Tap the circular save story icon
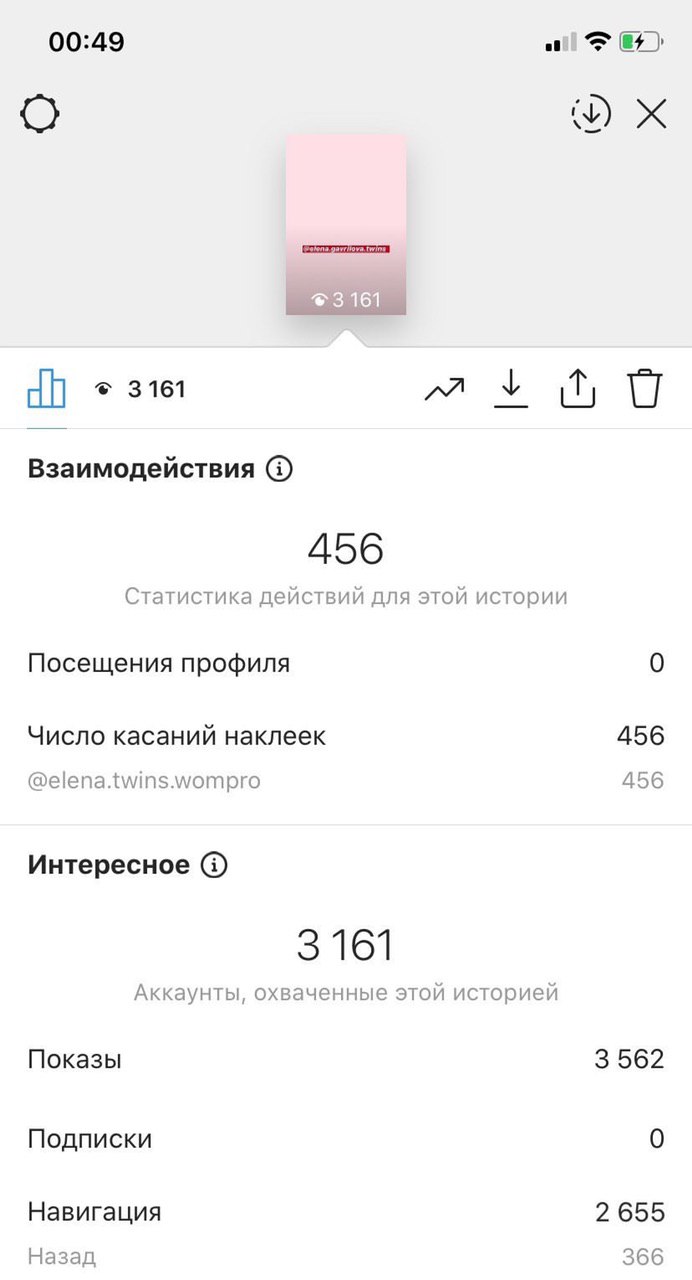This screenshot has height=1280, width=692. pos(591,114)
